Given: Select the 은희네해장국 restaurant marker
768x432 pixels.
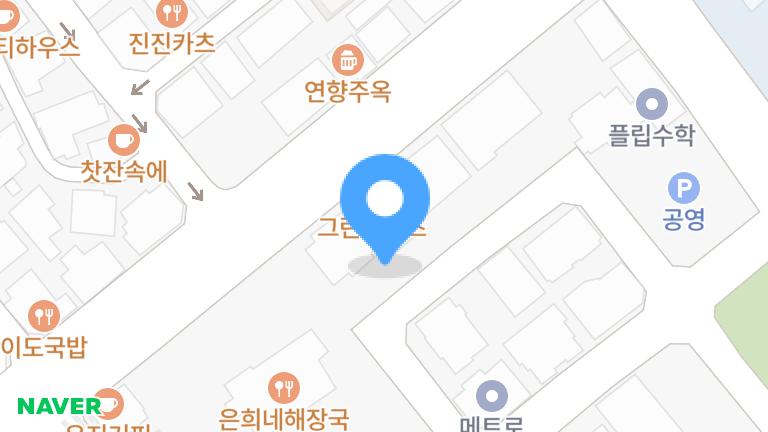Looking at the screenshot, I should coord(285,386).
